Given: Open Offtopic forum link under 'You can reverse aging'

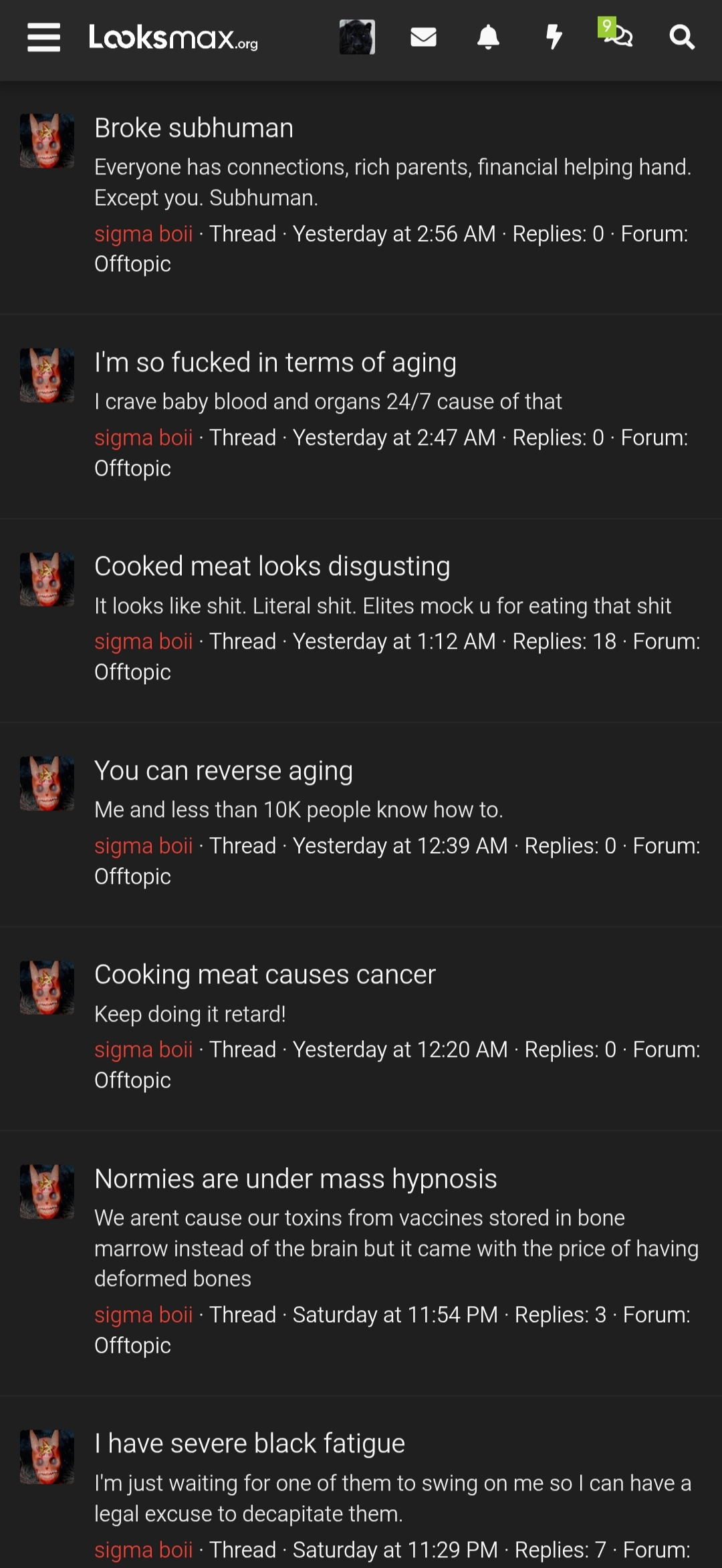Looking at the screenshot, I should pyautogui.click(x=132, y=876).
